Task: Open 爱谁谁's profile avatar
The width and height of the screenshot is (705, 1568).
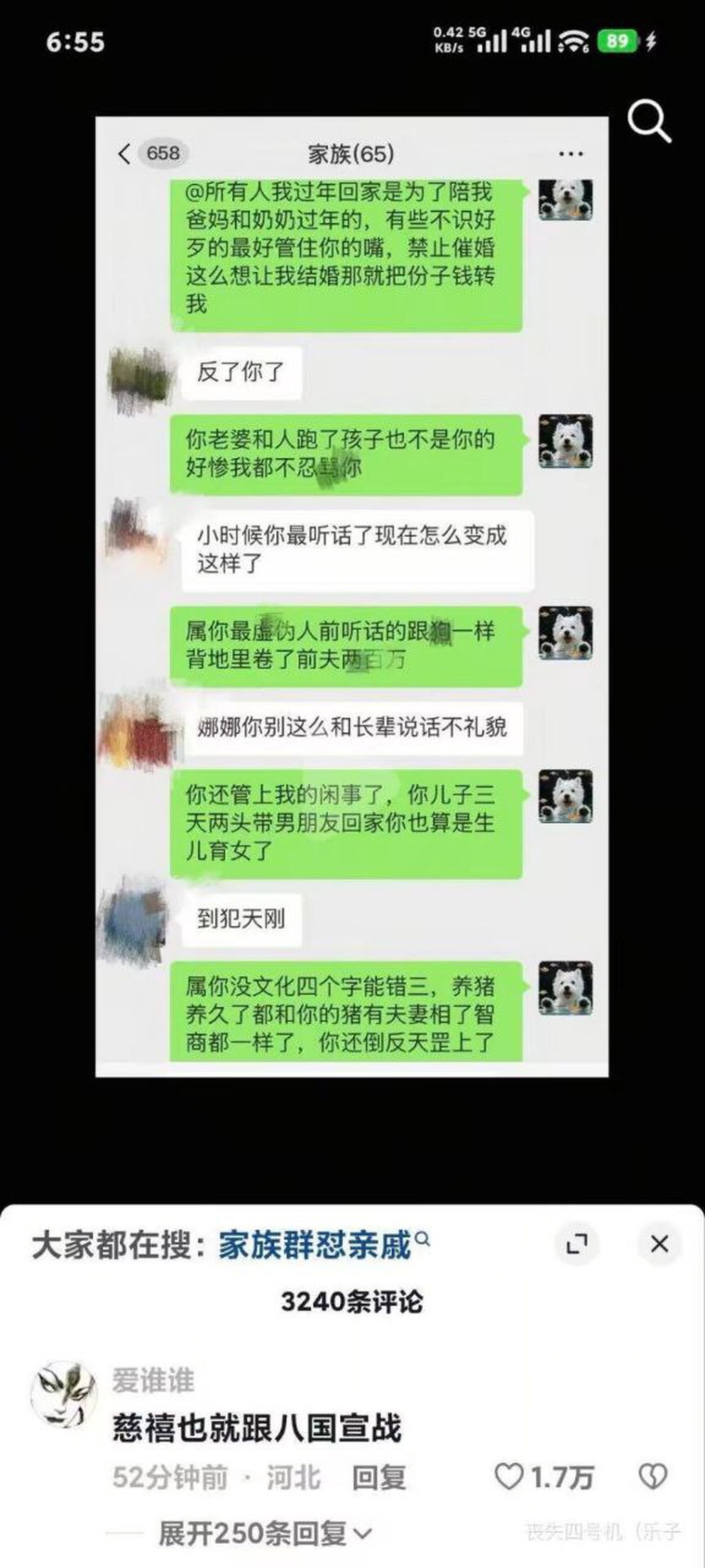Action: pos(63,1394)
